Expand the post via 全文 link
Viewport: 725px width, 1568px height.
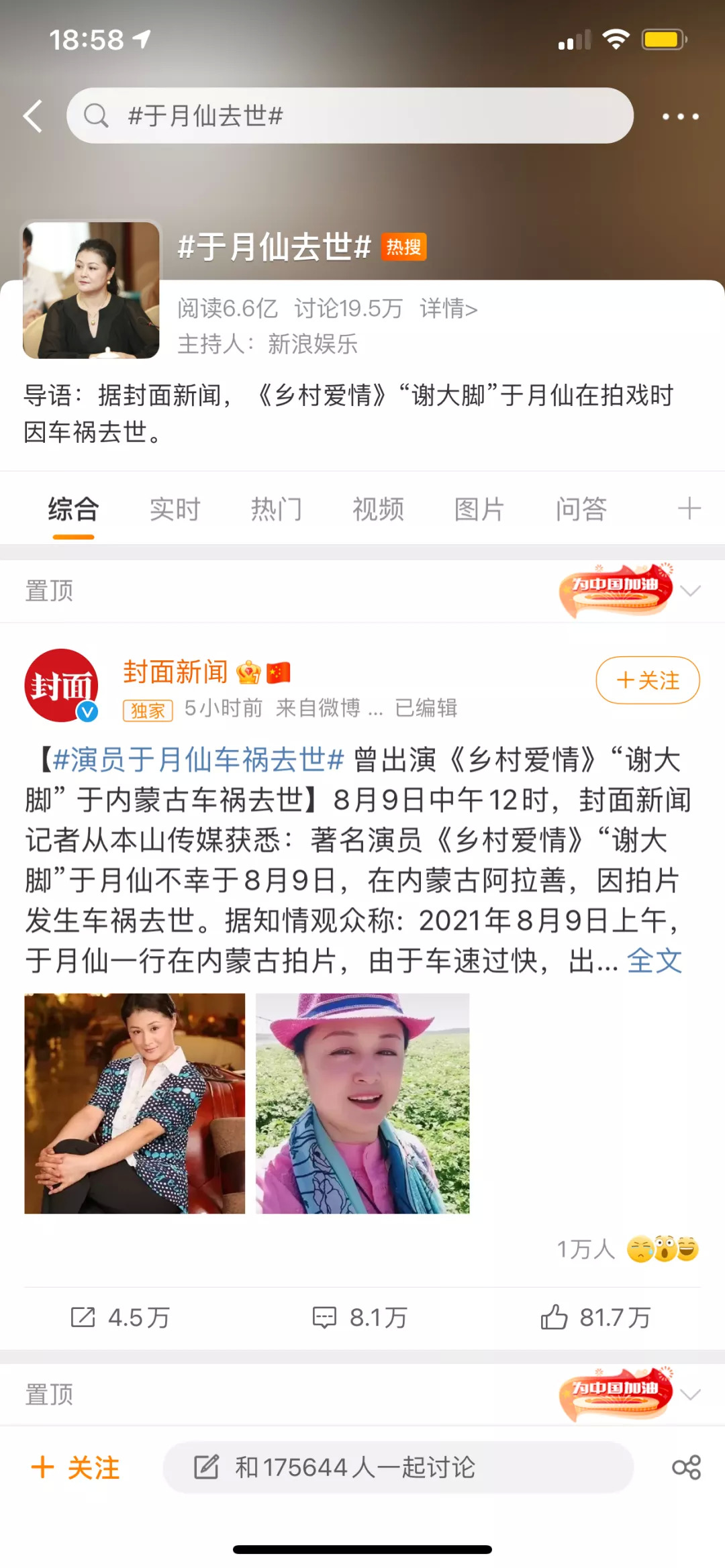[x=655, y=961]
